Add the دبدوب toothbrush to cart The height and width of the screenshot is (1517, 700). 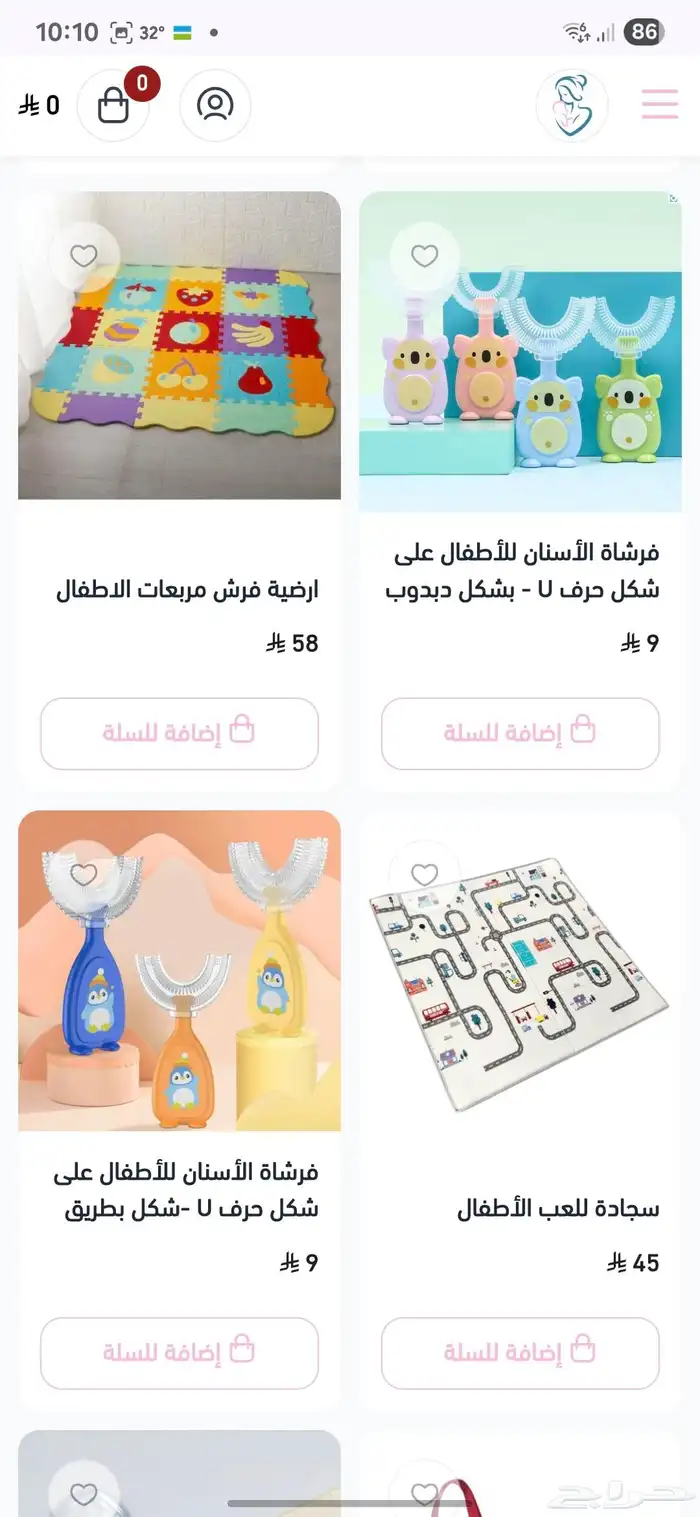click(x=520, y=733)
